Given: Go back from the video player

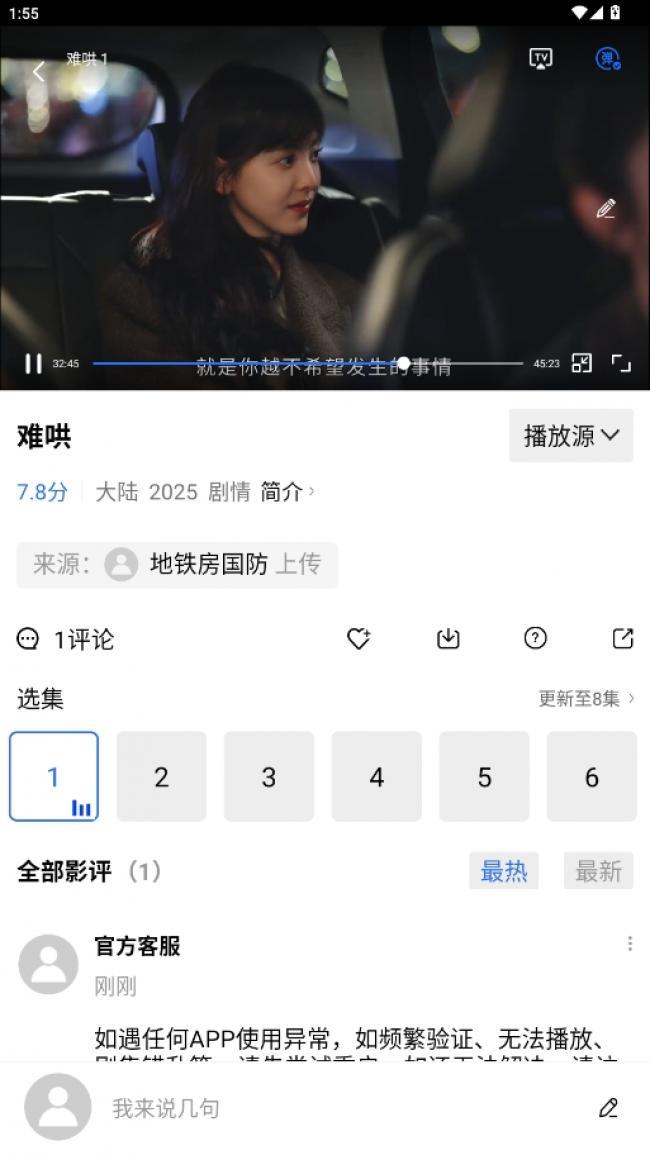Looking at the screenshot, I should coord(38,72).
